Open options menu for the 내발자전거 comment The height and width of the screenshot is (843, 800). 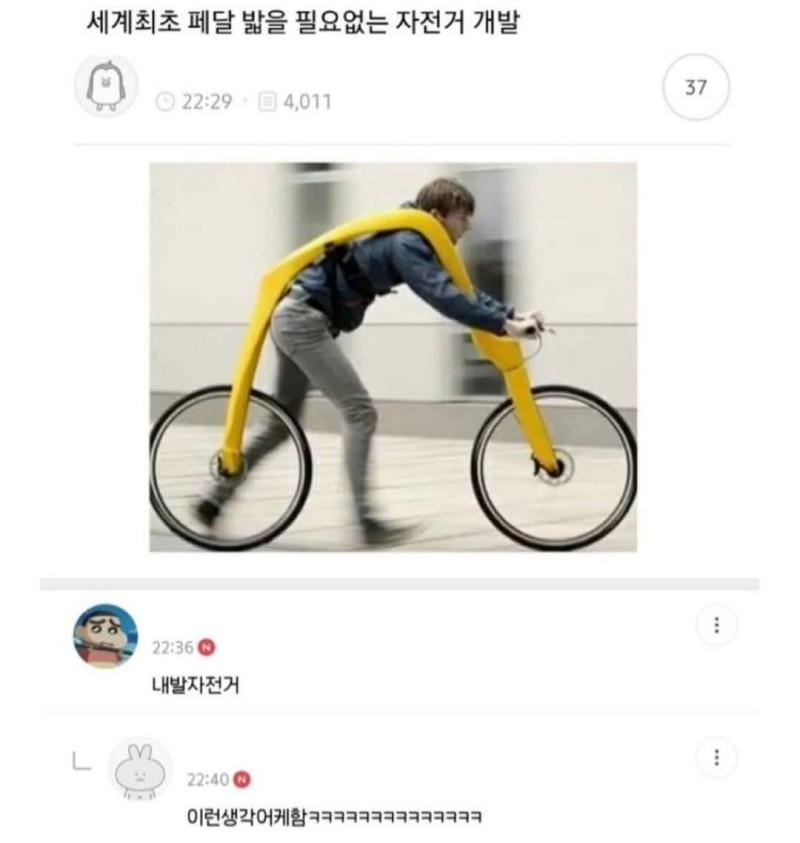pyautogui.click(x=716, y=627)
